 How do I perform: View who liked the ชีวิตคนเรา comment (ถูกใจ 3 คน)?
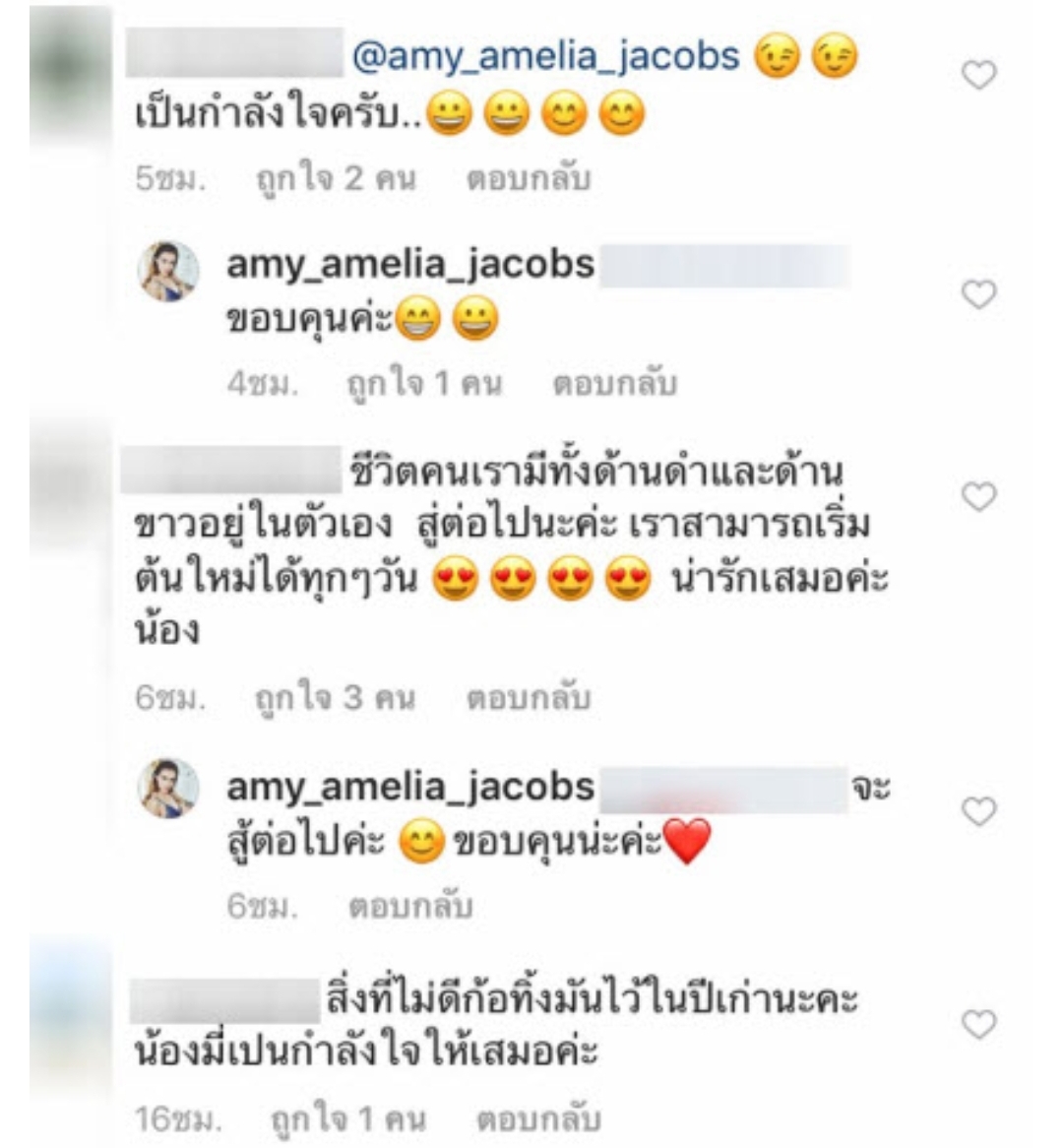(335, 698)
